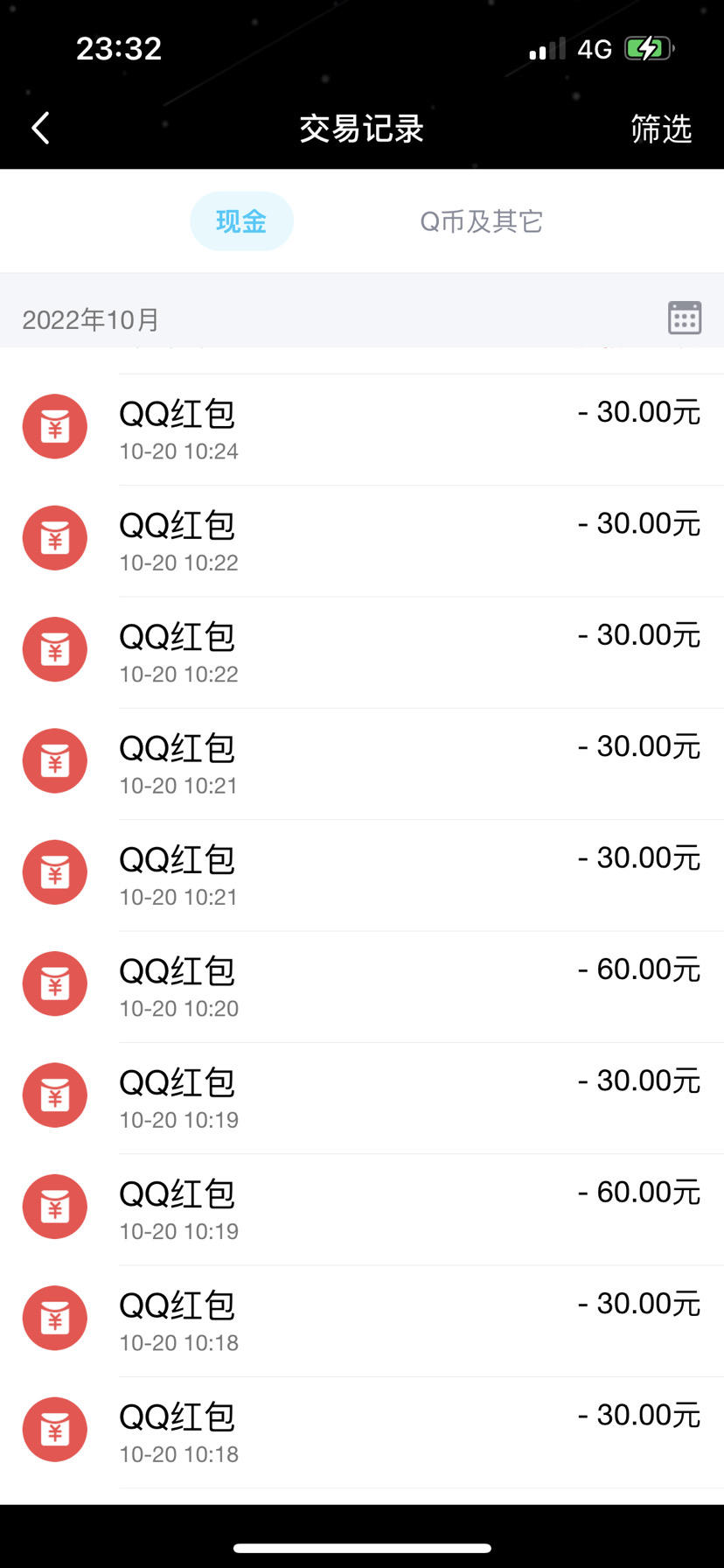The width and height of the screenshot is (724, 1568).
Task: Open the 筛选 filter option
Action: pyautogui.click(x=661, y=129)
